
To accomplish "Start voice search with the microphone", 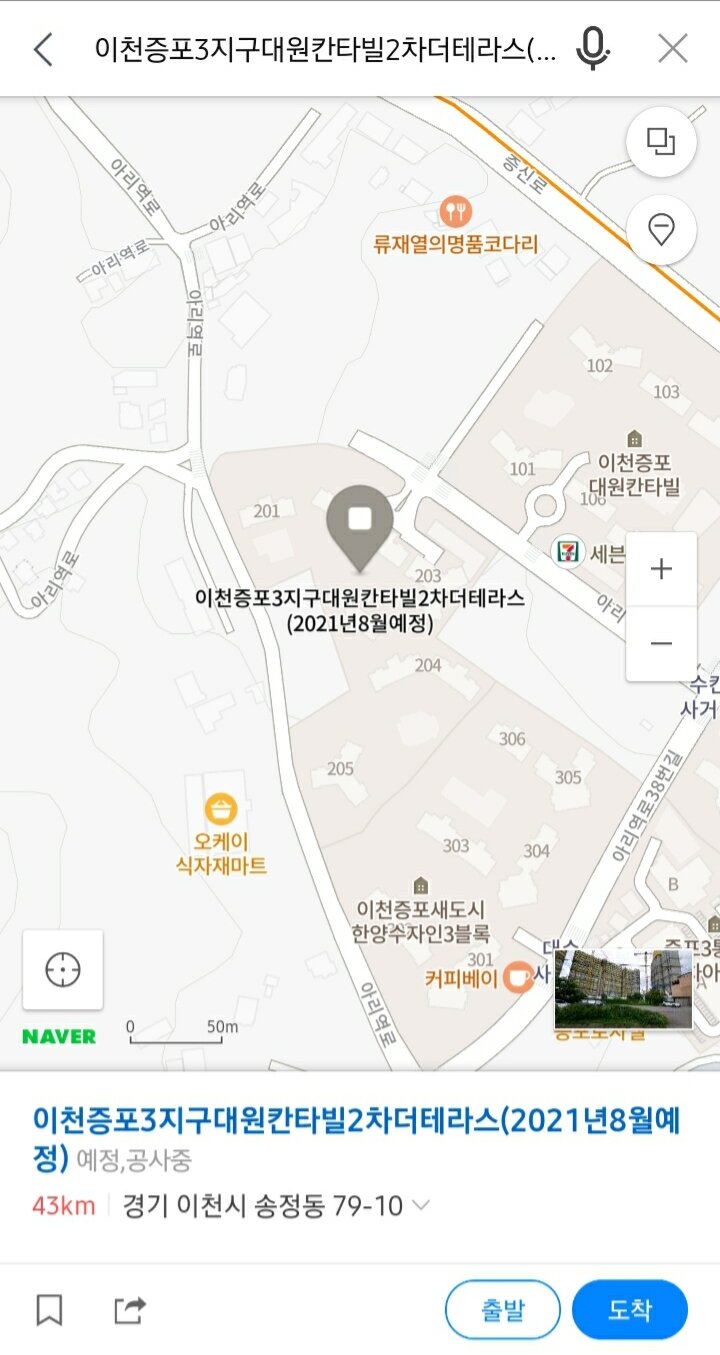I will (x=592, y=49).
